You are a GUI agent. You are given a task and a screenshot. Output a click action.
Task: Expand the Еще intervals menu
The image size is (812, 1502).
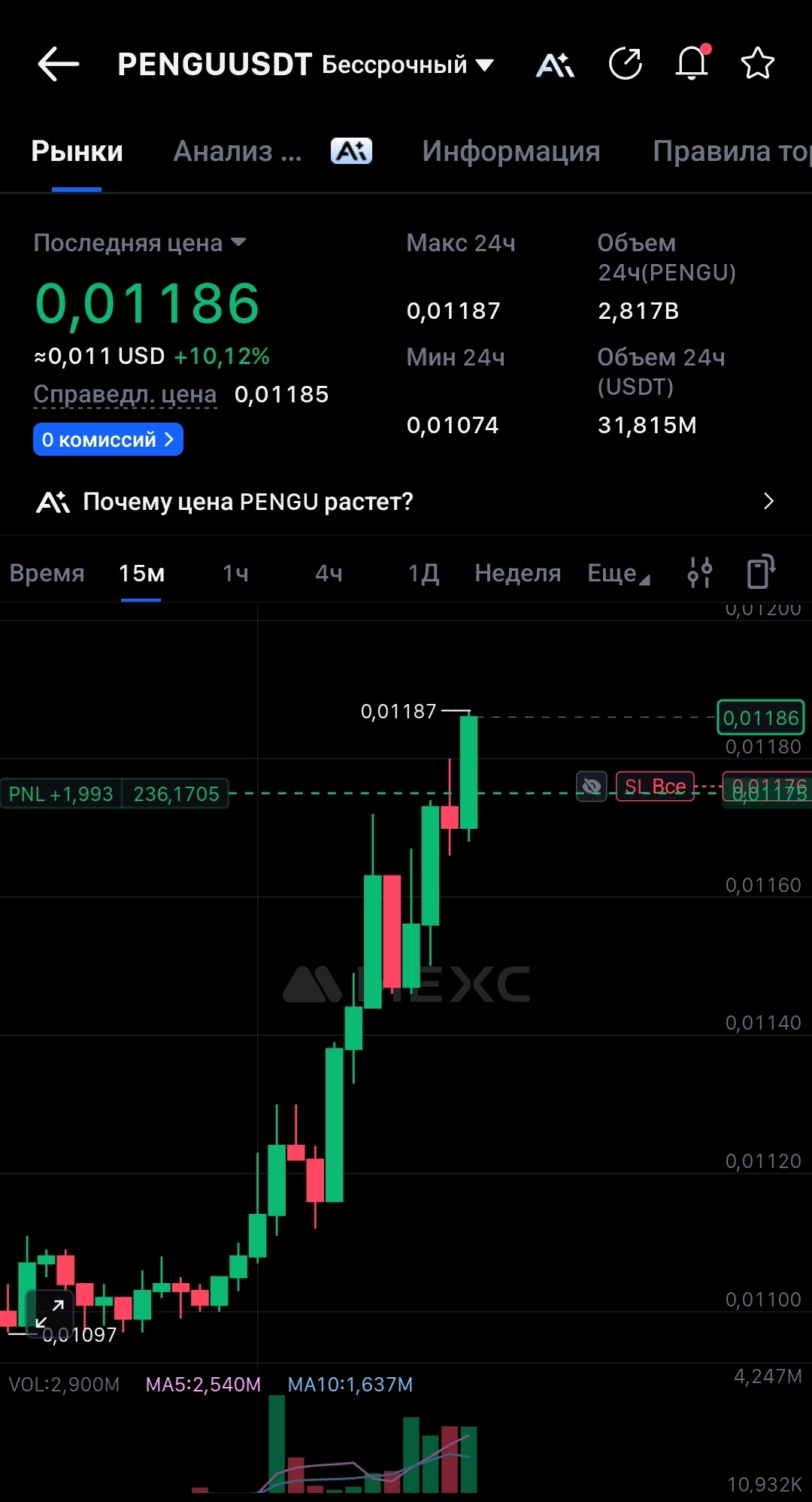(618, 573)
